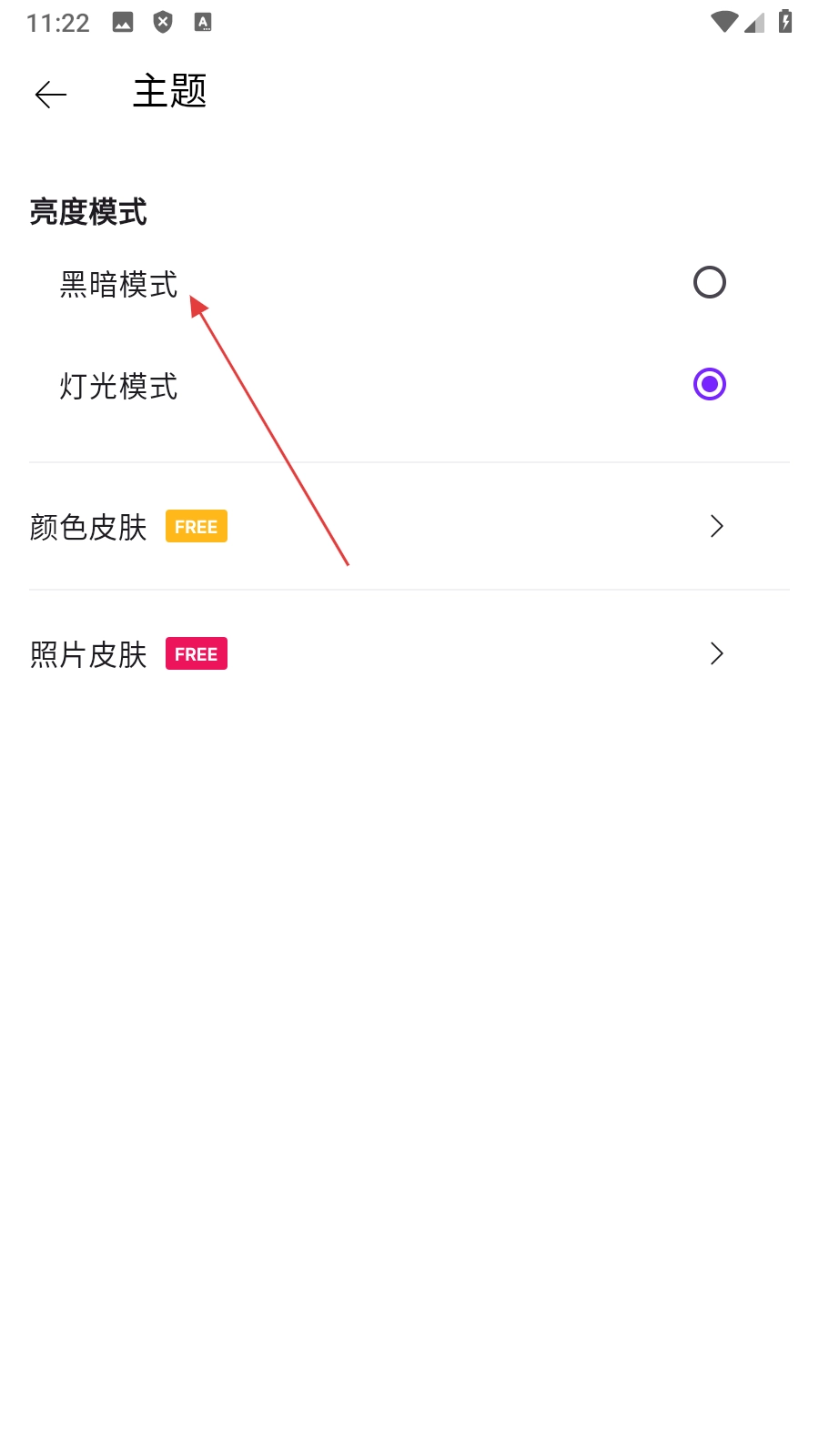Go back from the 主题 page
Screen dimensions: 819x1456
coord(51,94)
